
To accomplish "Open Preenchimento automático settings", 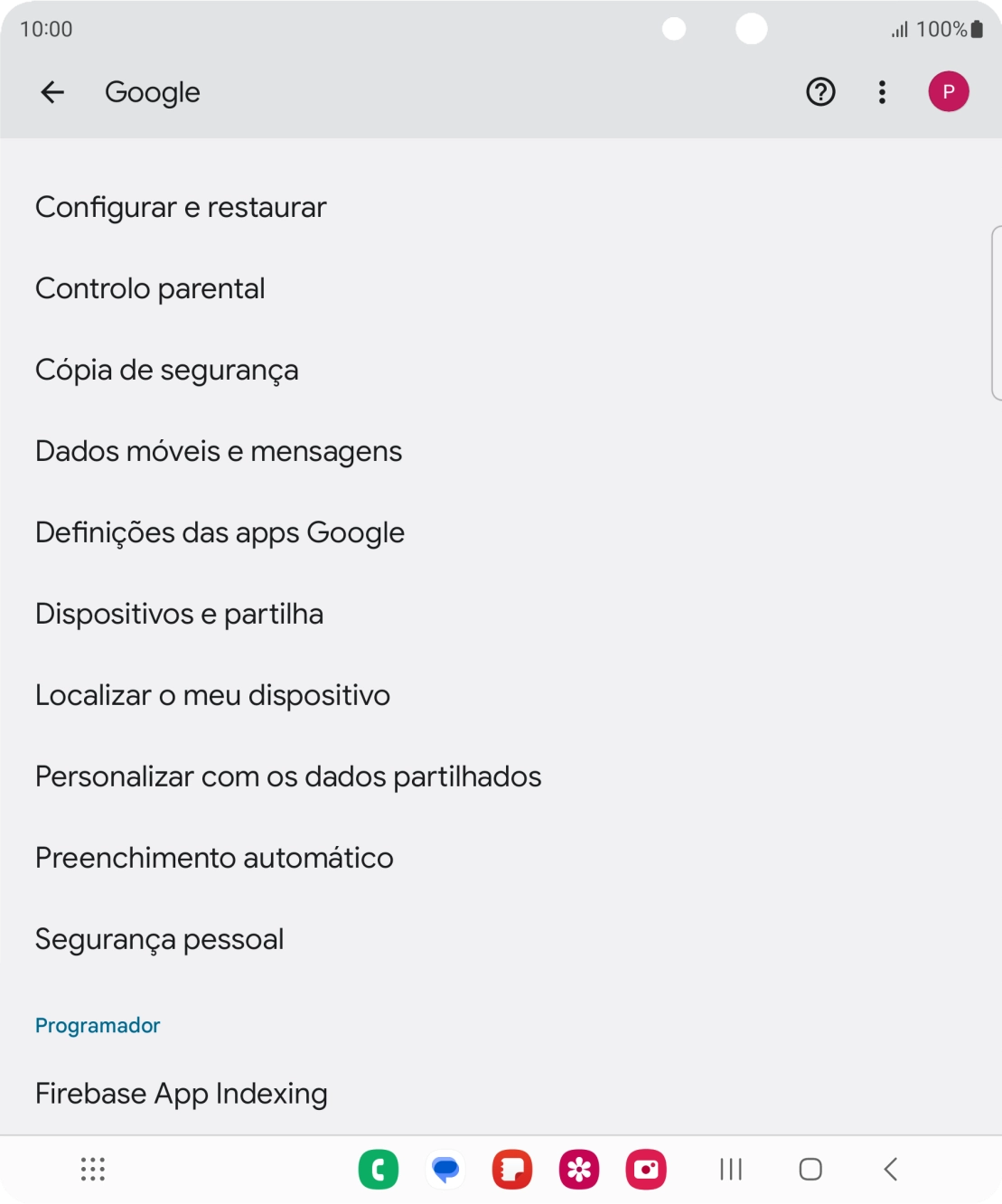I will (x=213, y=857).
